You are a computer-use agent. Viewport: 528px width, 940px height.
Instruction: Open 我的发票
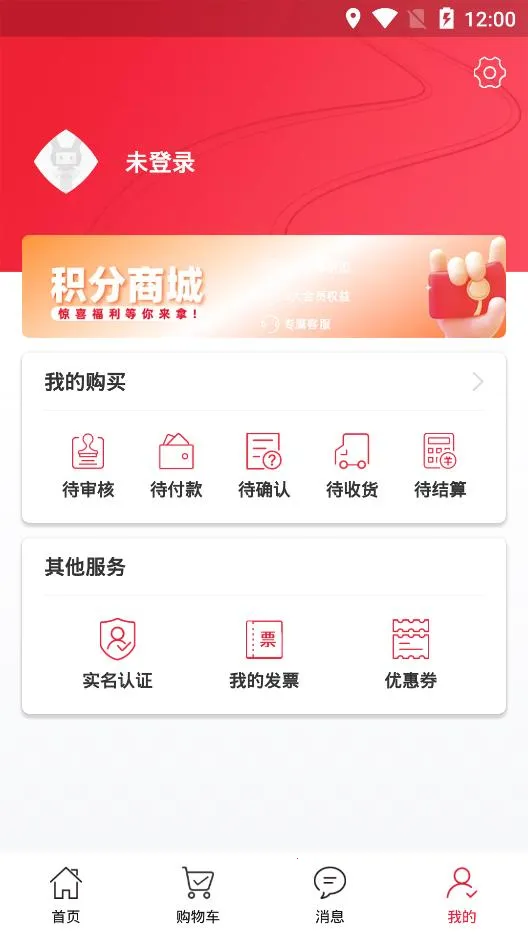click(x=264, y=654)
